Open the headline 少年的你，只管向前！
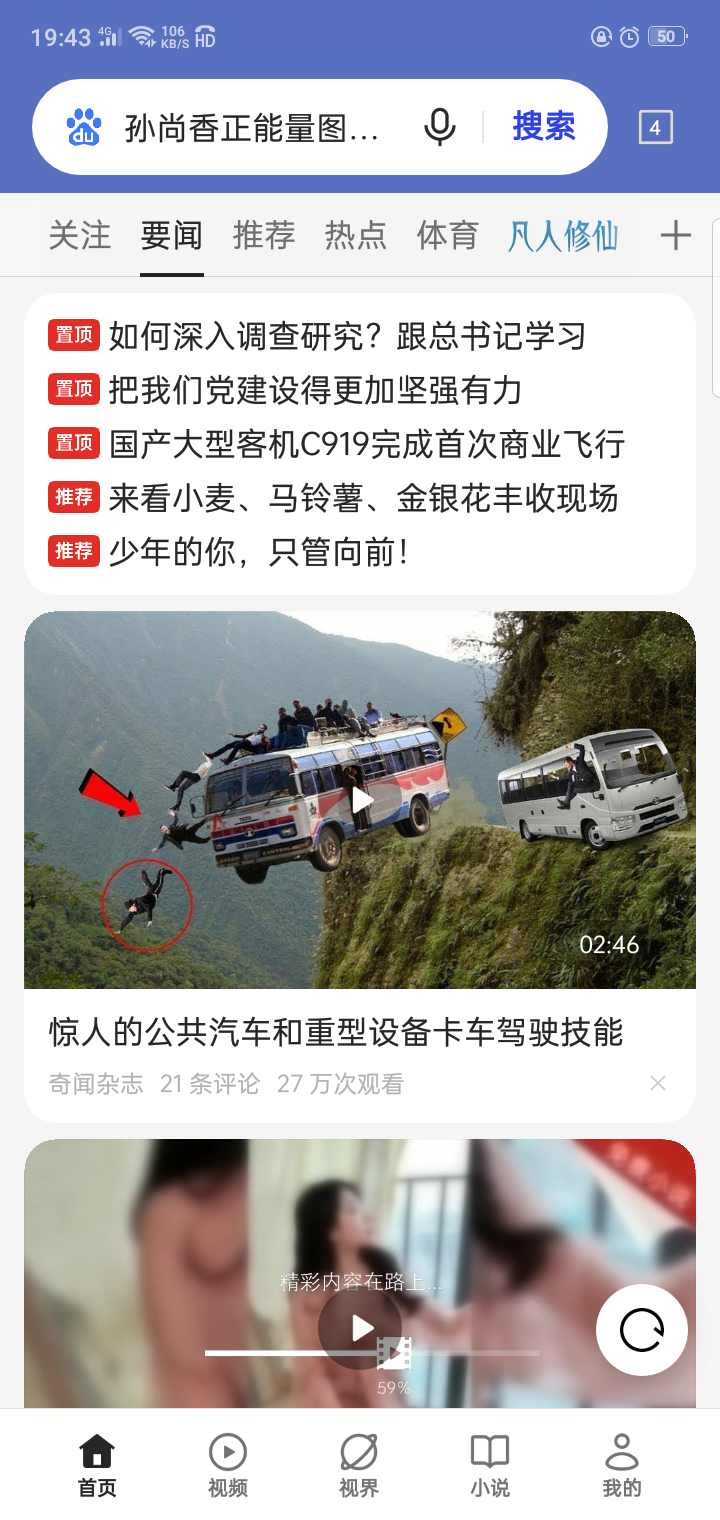Screen dimensions: 720x1520 click(x=259, y=552)
